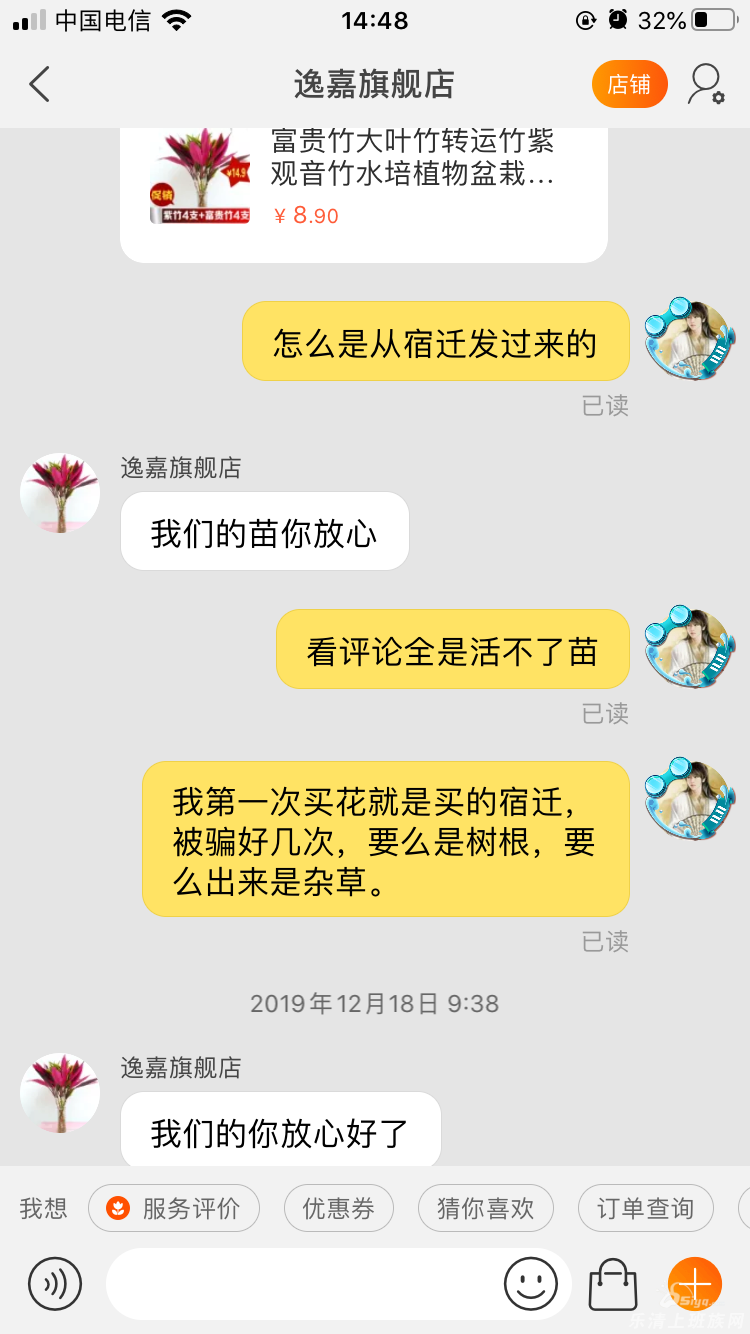The image size is (750, 1334).
Task: Select the 猜你喜欢 chip
Action: (485, 1208)
